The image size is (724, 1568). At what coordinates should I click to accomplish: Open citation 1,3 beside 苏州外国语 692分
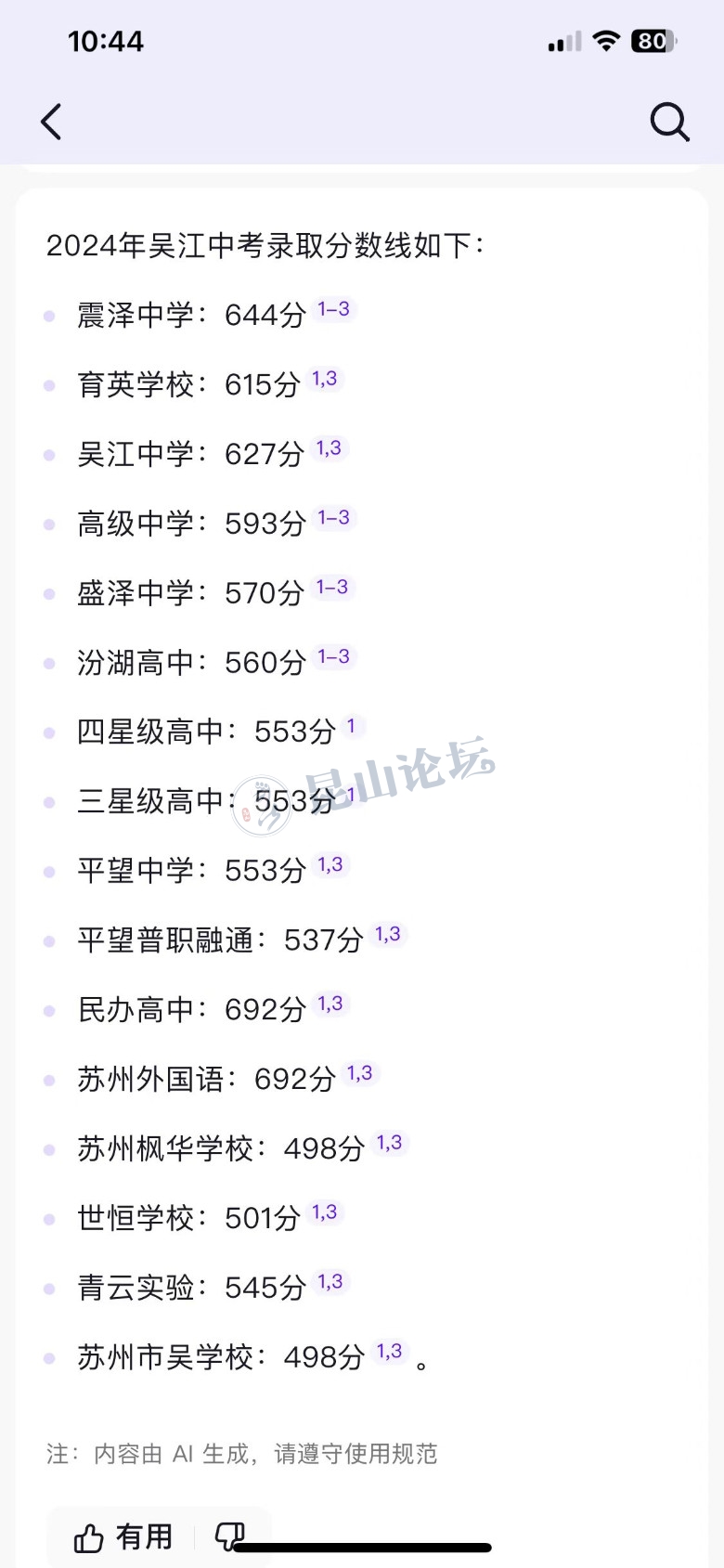coord(360,1074)
